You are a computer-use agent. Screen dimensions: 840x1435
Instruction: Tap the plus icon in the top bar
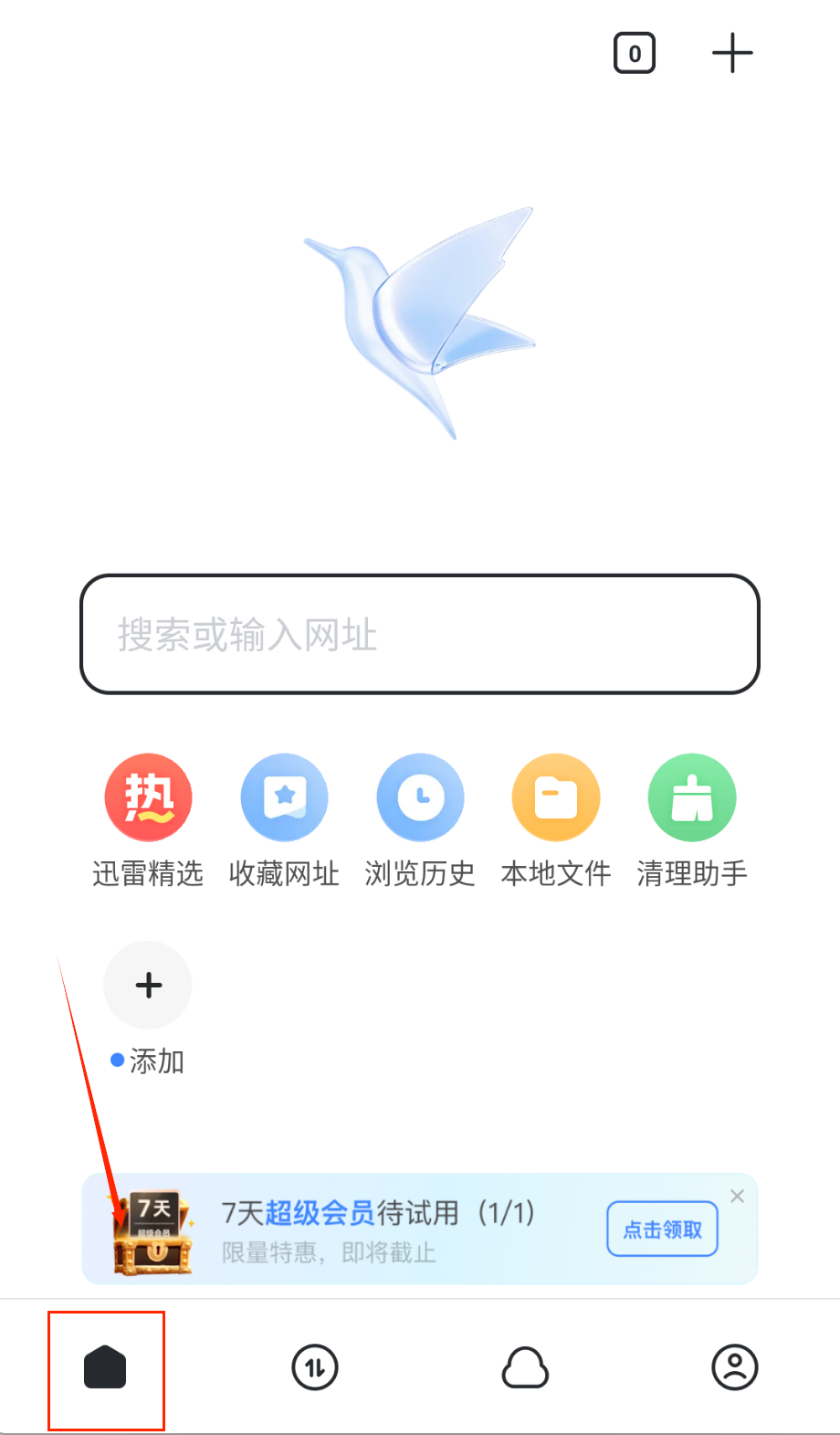(x=732, y=53)
